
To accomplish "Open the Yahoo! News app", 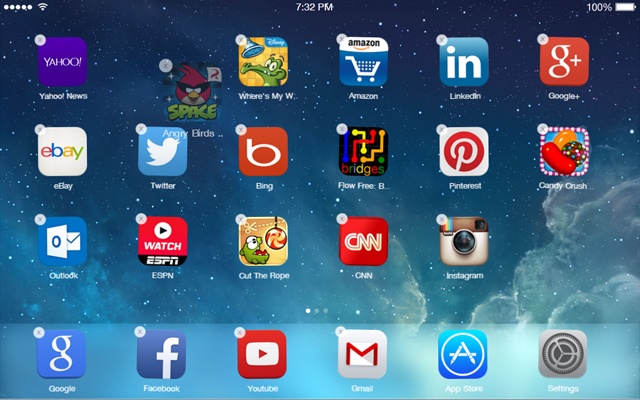I will coord(63,62).
